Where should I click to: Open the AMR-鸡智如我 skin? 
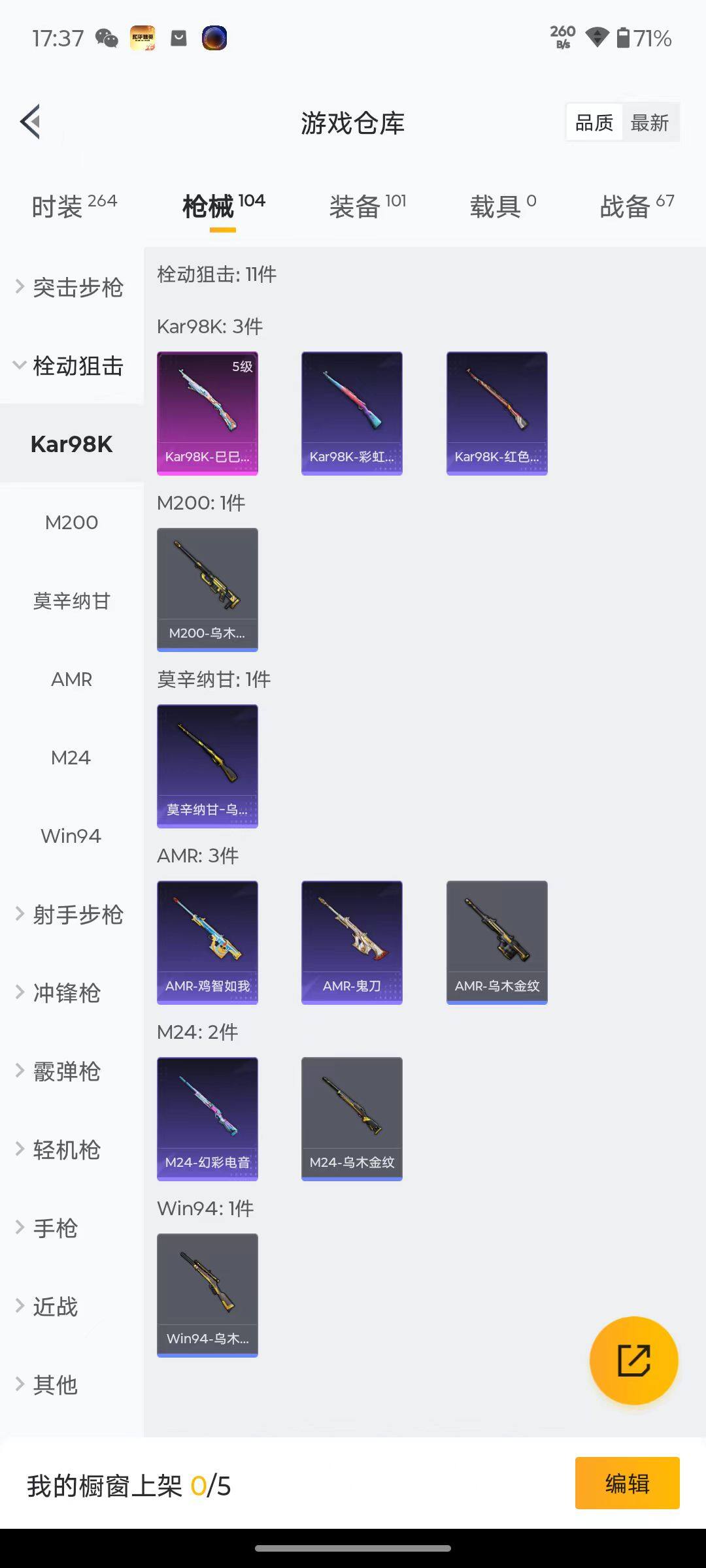207,942
